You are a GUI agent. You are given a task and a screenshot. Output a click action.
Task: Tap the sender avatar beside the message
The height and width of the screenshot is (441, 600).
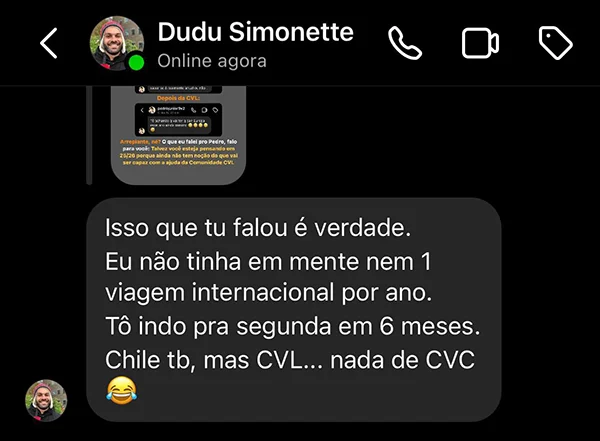point(46,400)
